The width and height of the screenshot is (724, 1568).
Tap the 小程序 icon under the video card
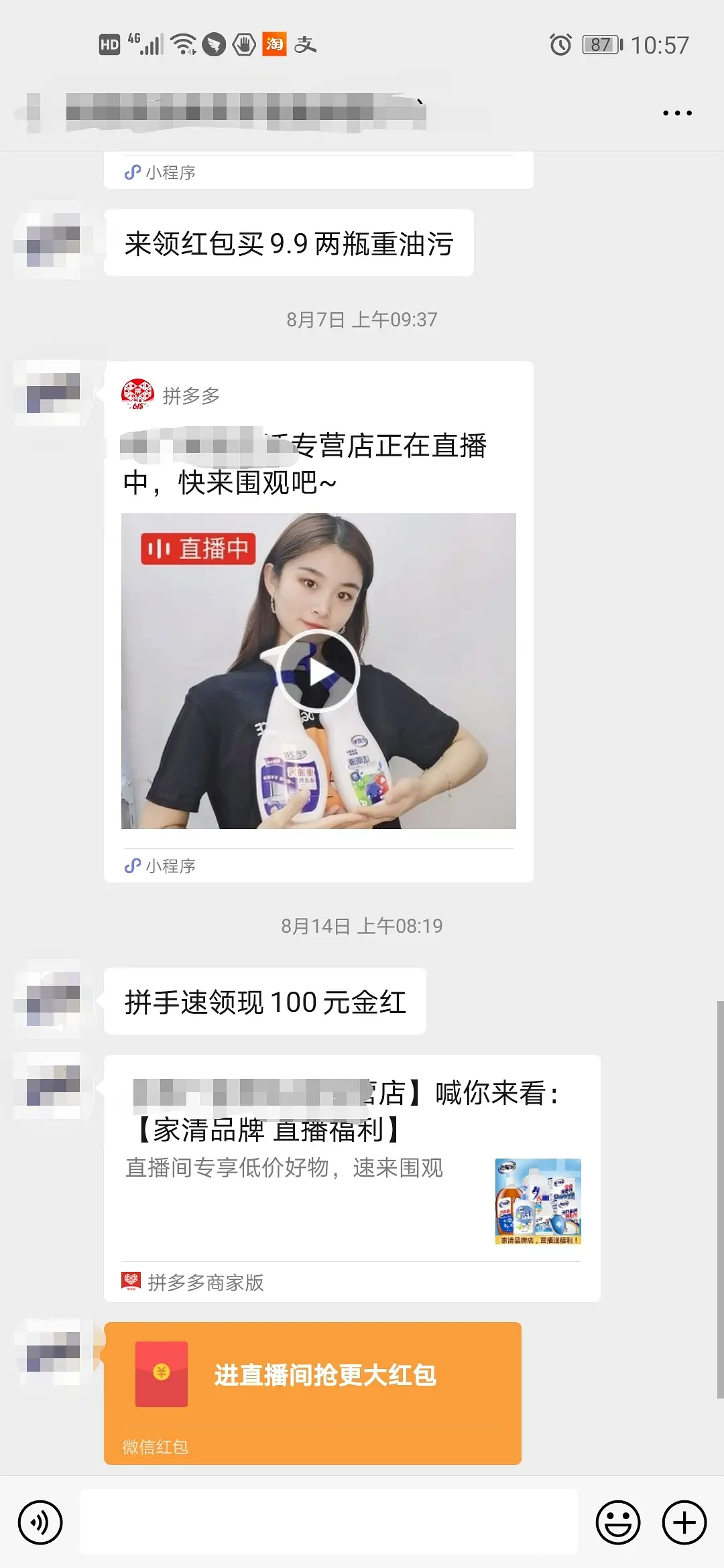point(131,866)
